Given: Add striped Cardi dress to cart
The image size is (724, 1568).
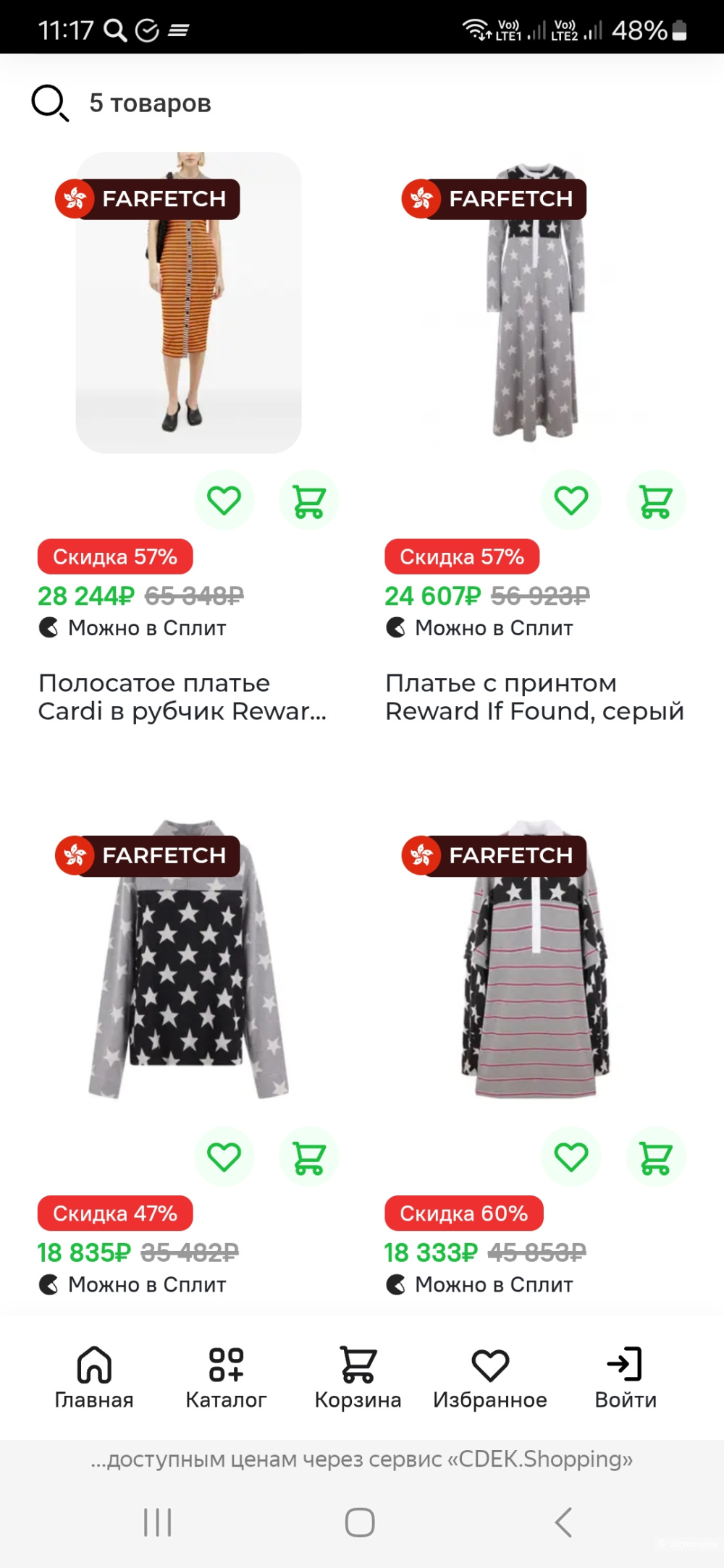Looking at the screenshot, I should 308,500.
